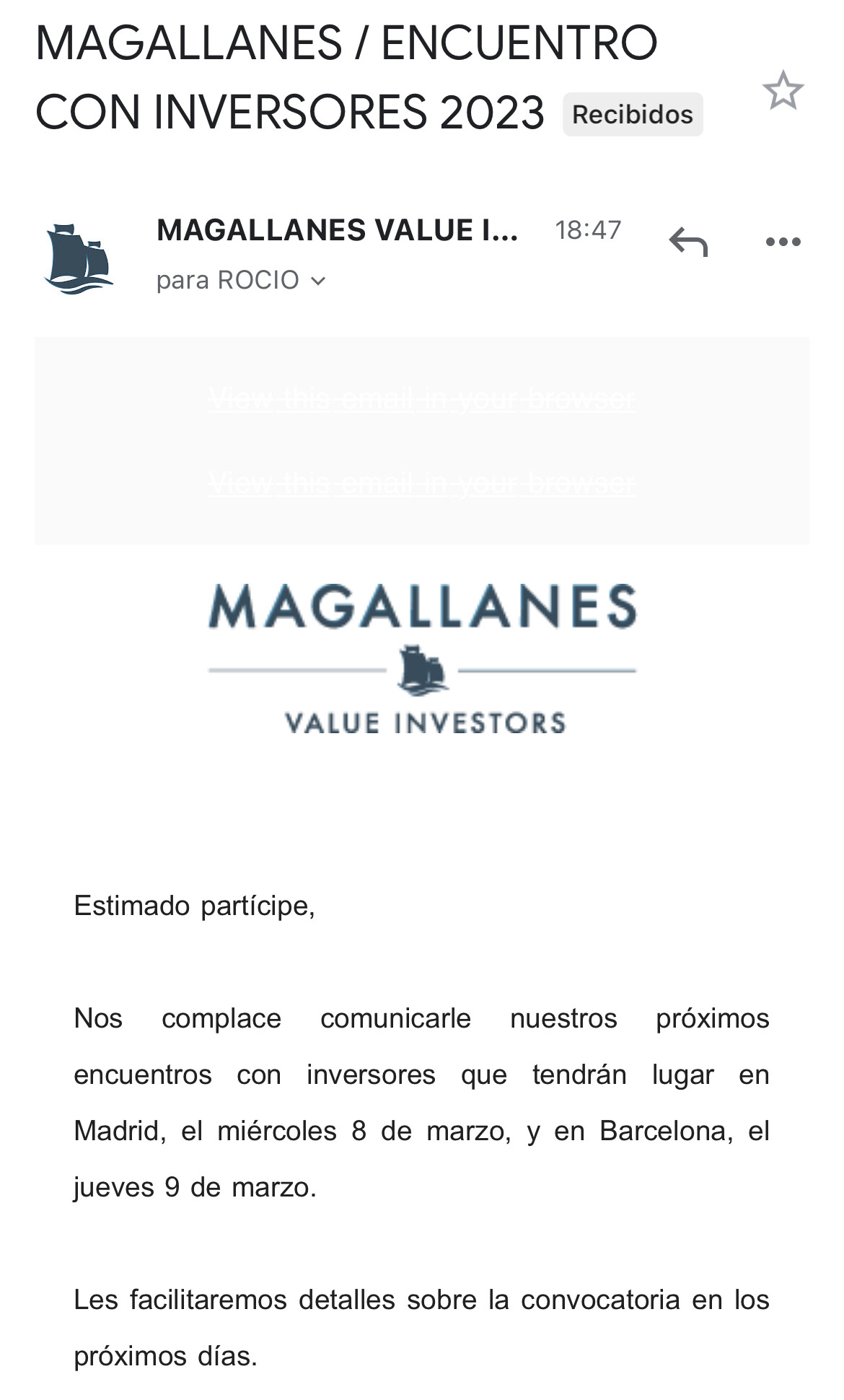Image resolution: width=844 pixels, height=1400 pixels.
Task: Expand the 'para ROCIO' recipient details
Action: 241,280
